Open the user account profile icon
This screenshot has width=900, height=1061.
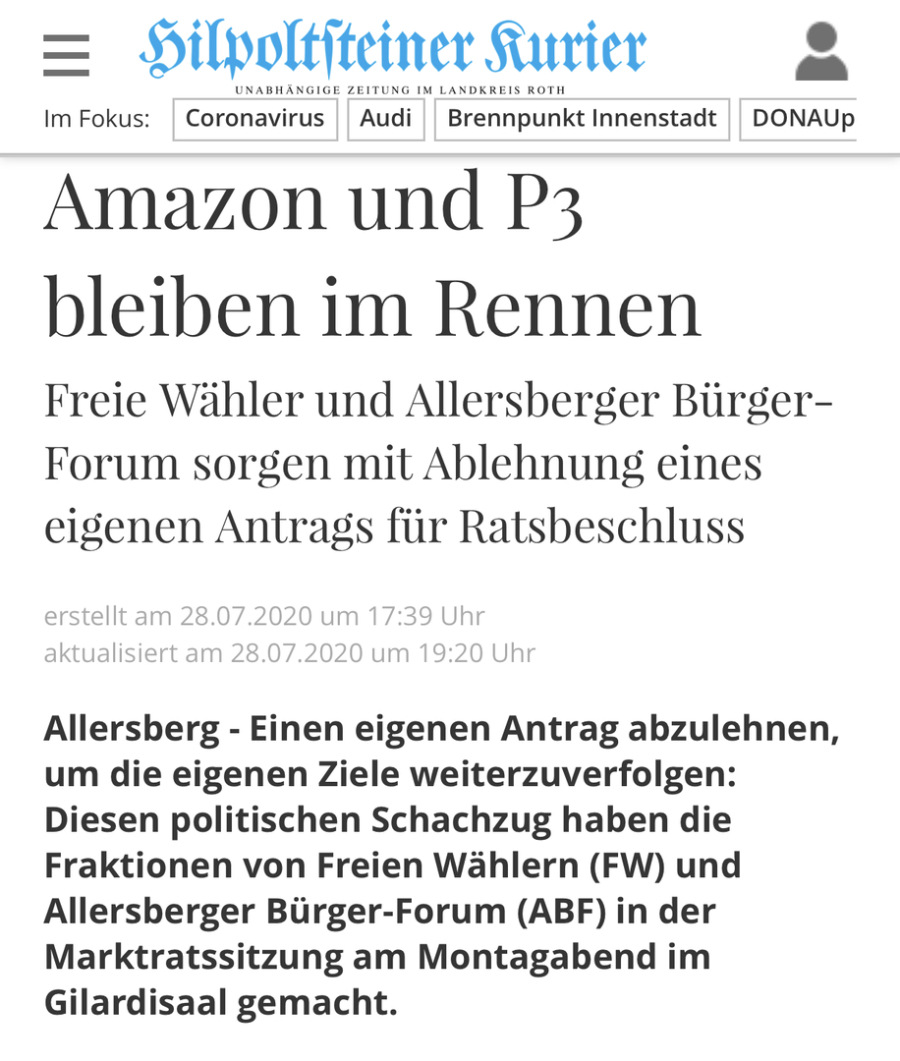(821, 51)
